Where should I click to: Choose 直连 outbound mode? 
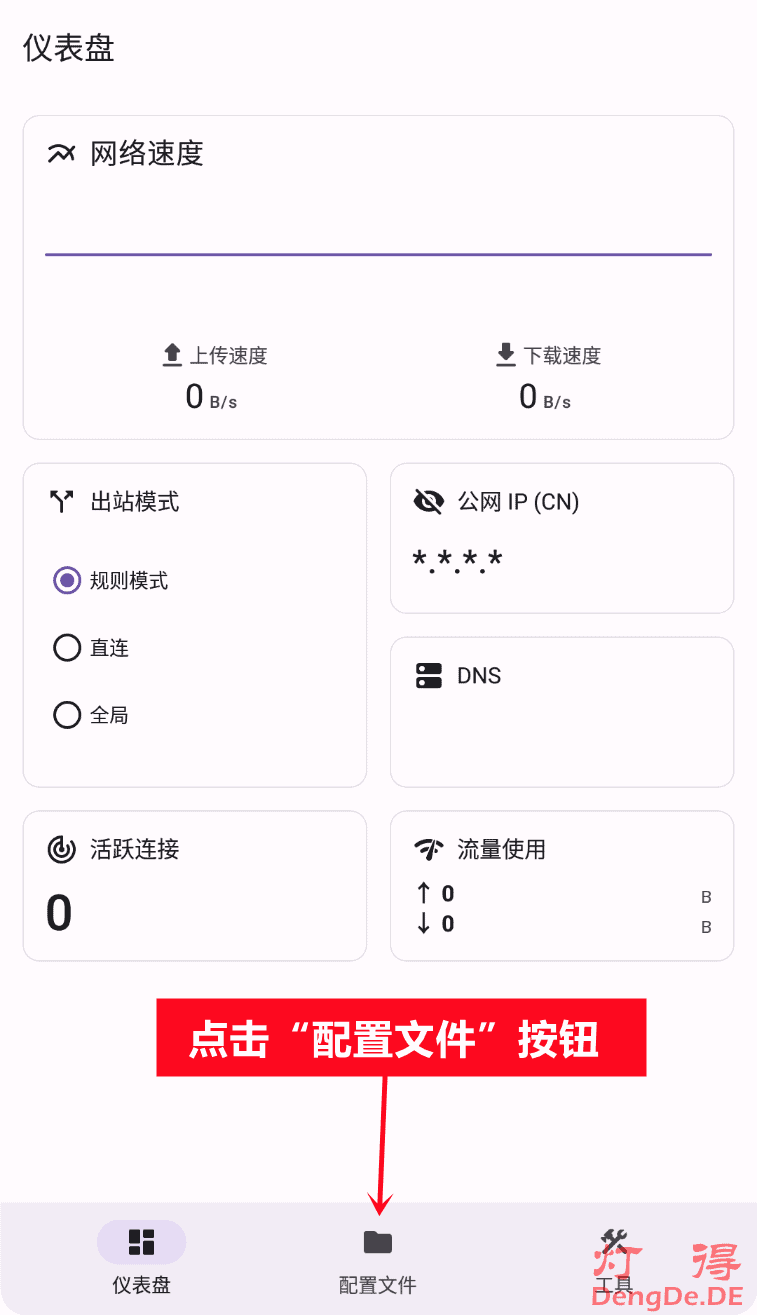(67, 648)
